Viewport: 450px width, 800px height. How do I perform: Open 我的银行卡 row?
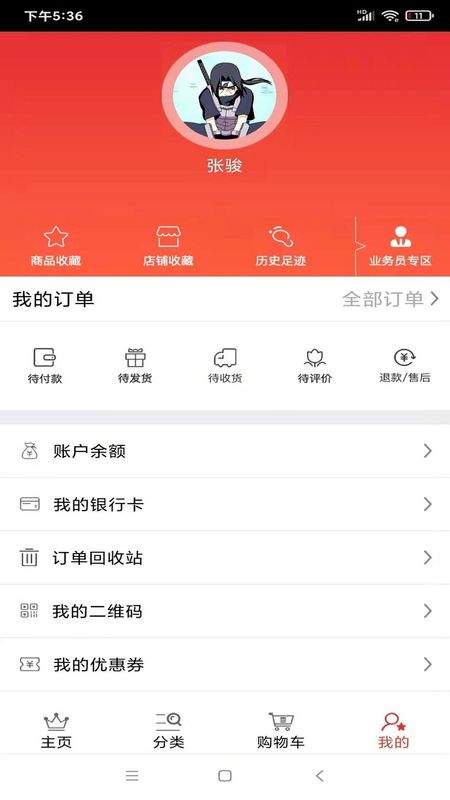[225, 505]
